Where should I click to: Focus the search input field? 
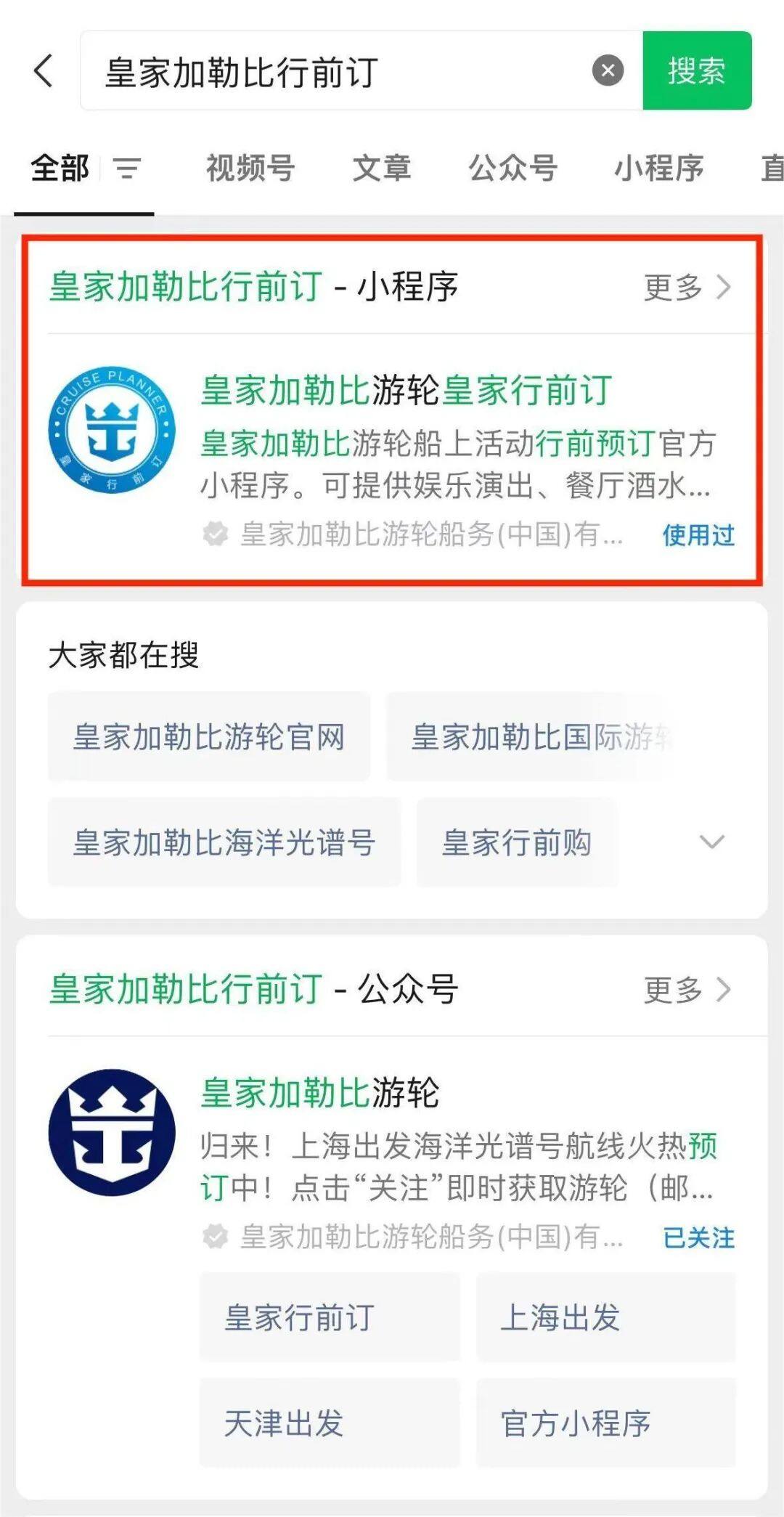pyautogui.click(x=341, y=71)
